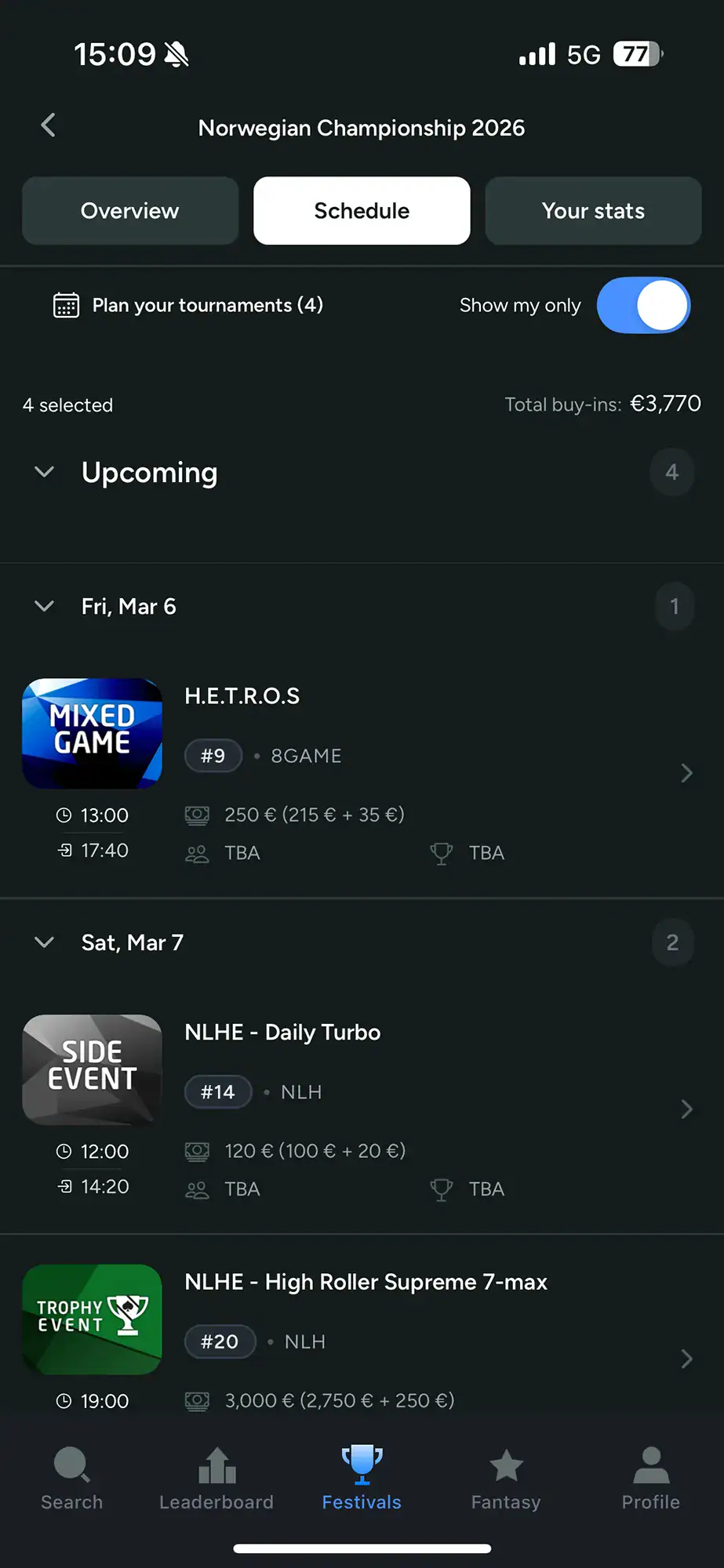This screenshot has width=724, height=1568.
Task: Select the Schedule tab
Action: (362, 211)
